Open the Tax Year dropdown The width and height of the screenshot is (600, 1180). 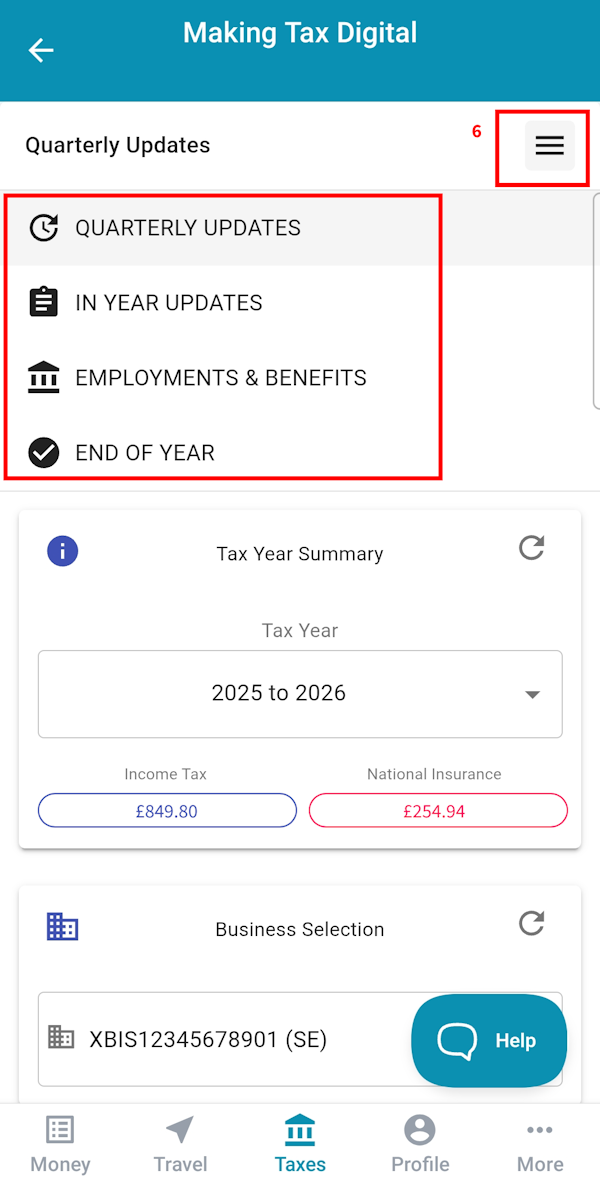point(300,694)
